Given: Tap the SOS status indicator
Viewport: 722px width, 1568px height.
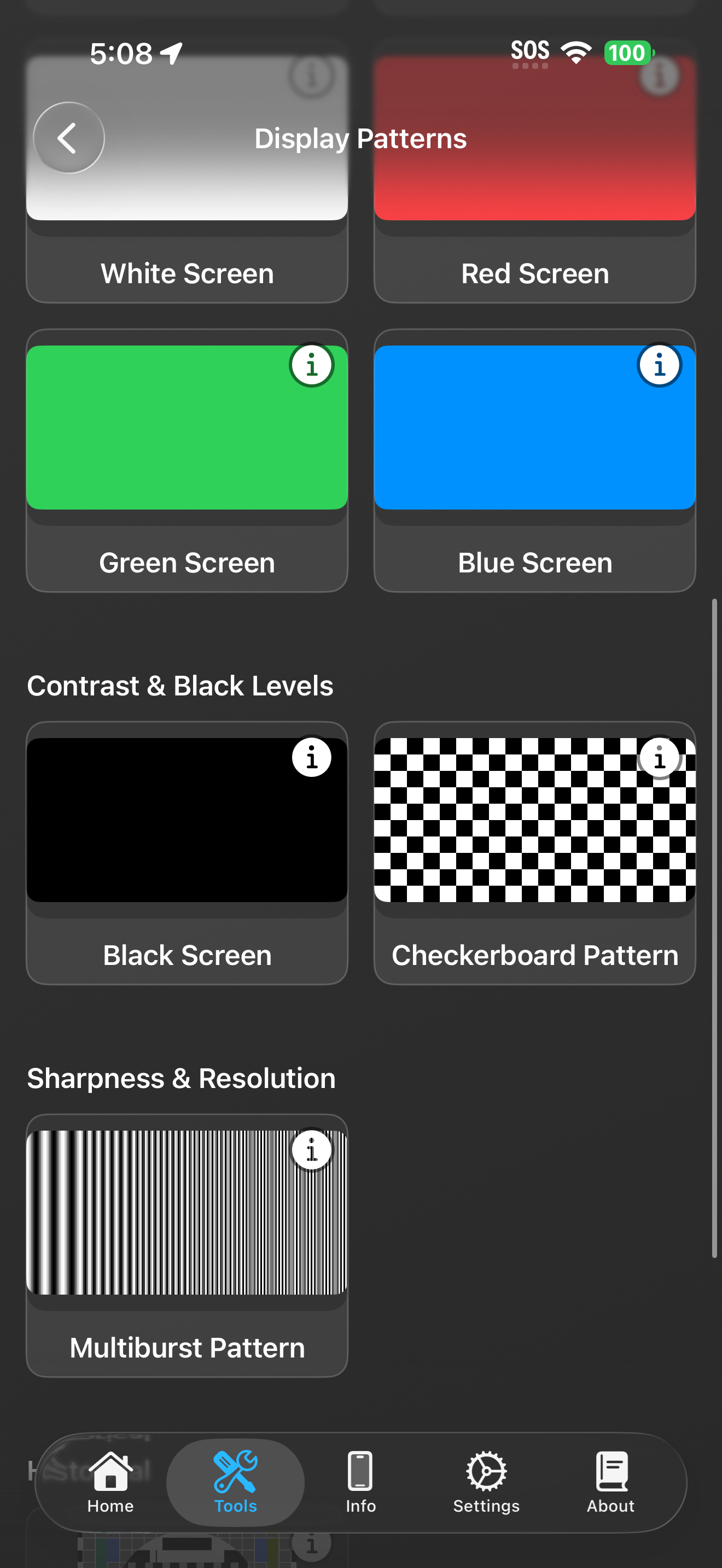Looking at the screenshot, I should [530, 52].
